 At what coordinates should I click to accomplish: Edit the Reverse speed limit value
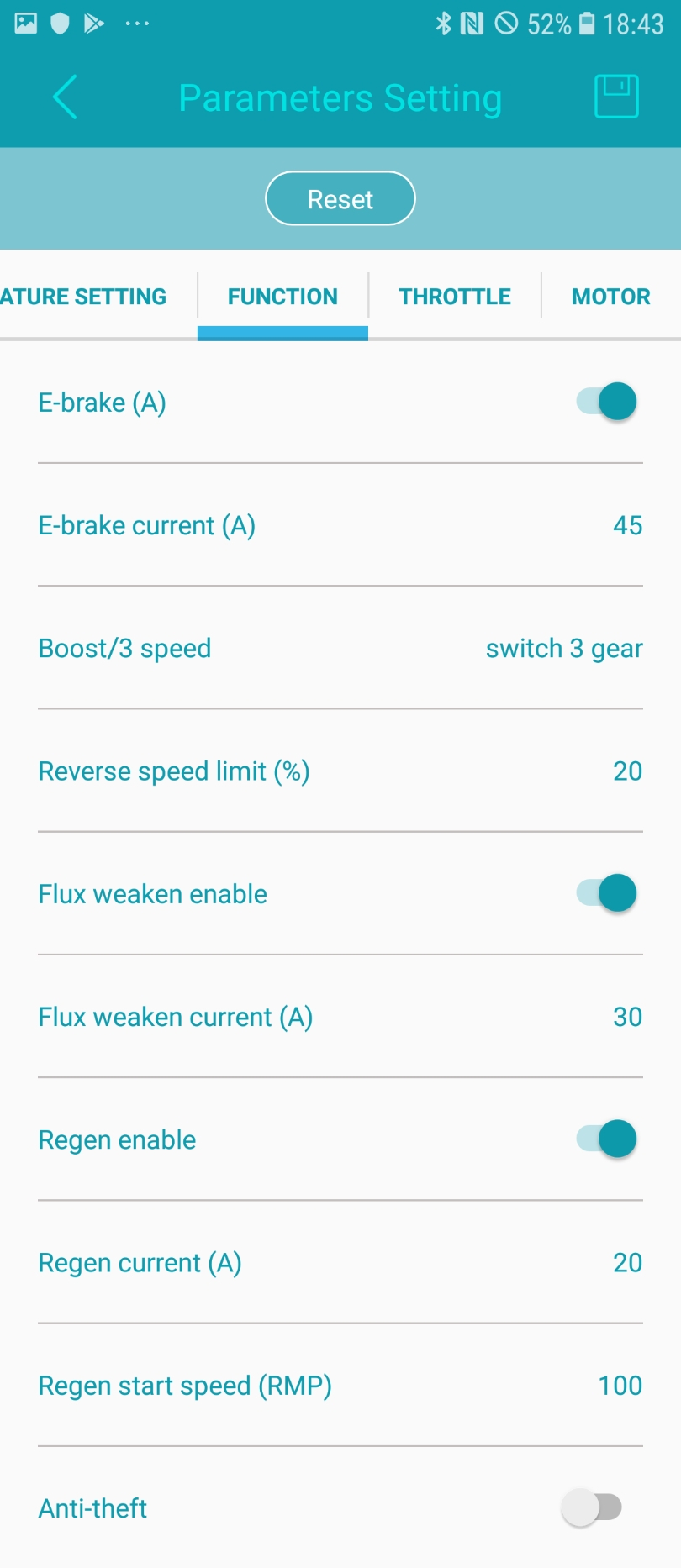(x=627, y=771)
